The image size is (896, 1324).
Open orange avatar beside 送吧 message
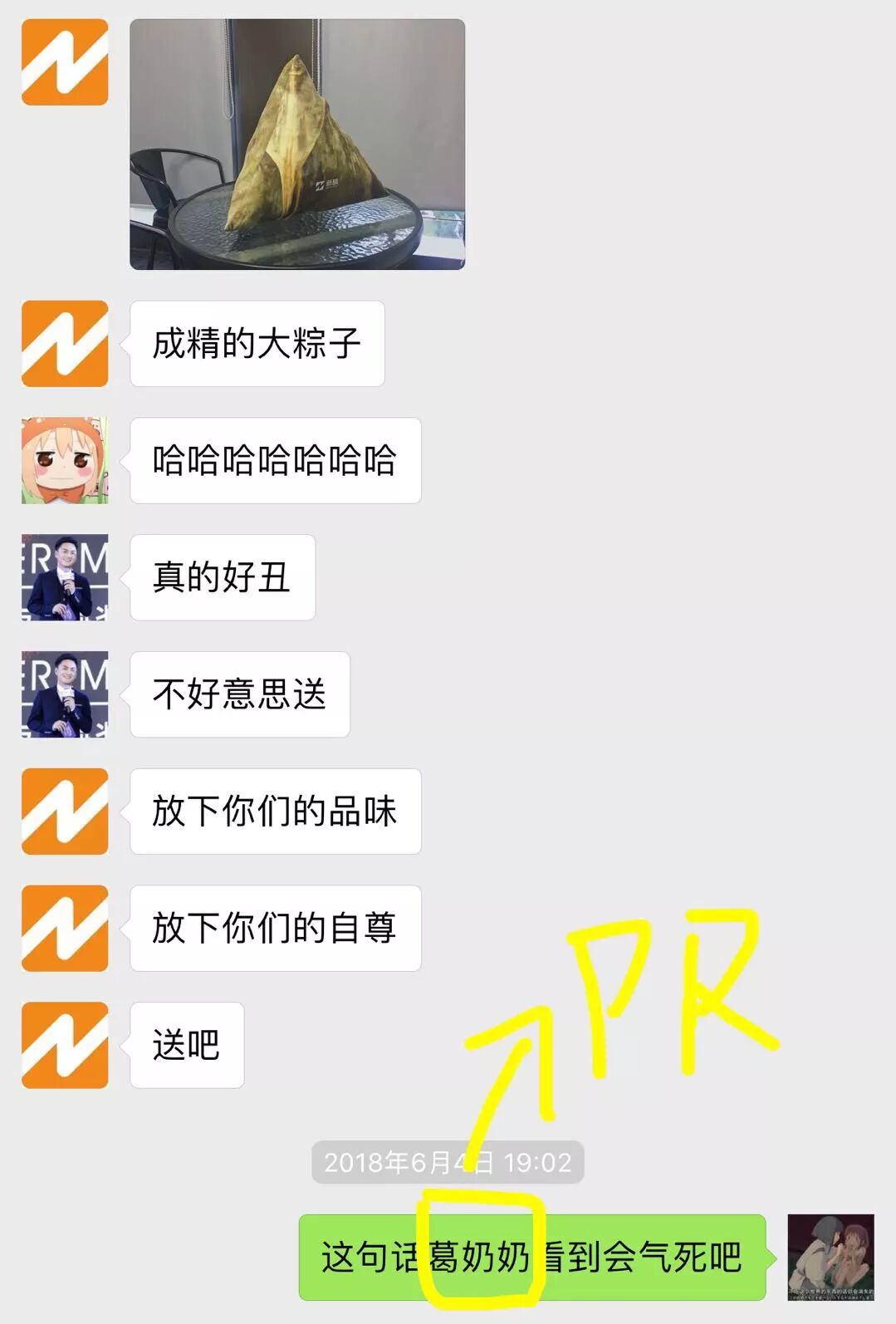65,1045
